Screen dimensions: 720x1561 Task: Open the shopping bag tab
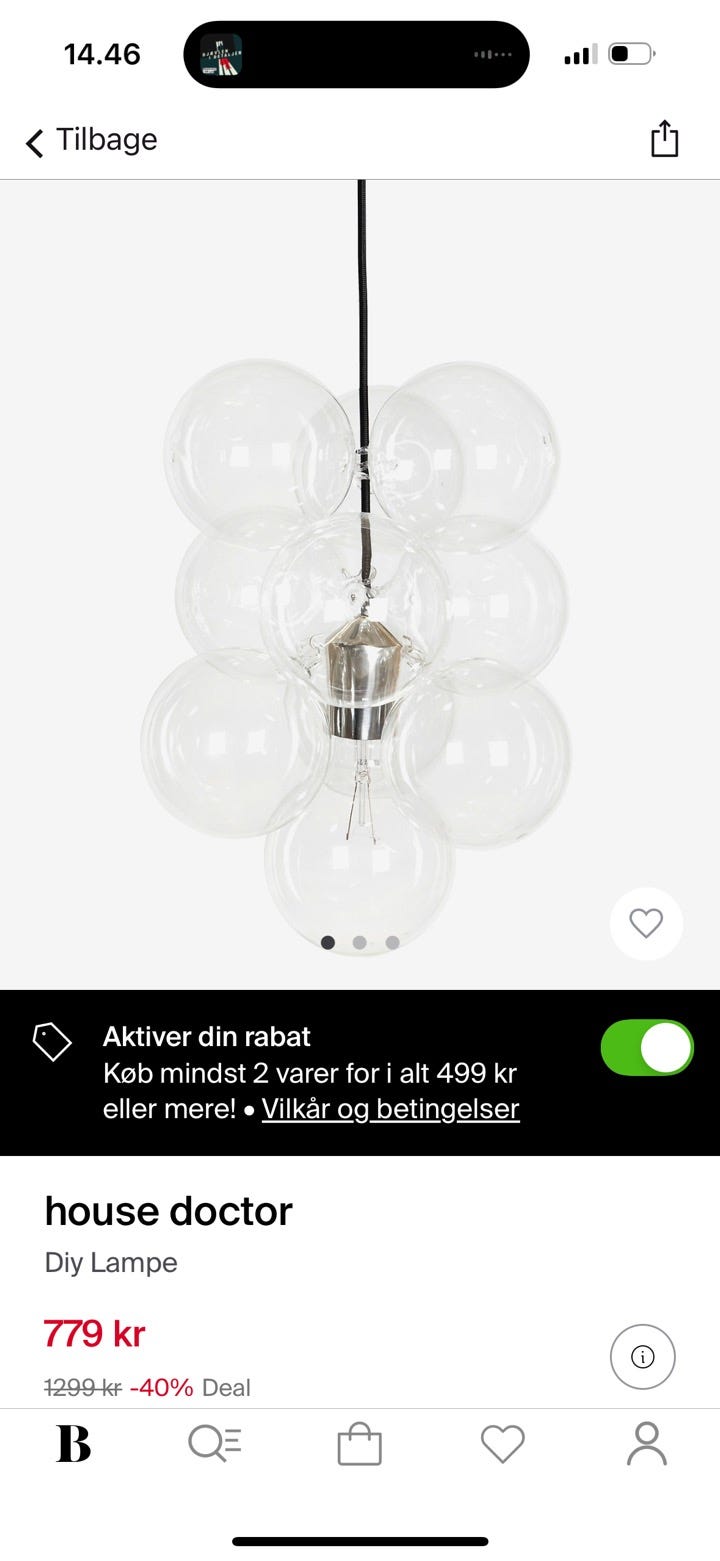tap(359, 1445)
